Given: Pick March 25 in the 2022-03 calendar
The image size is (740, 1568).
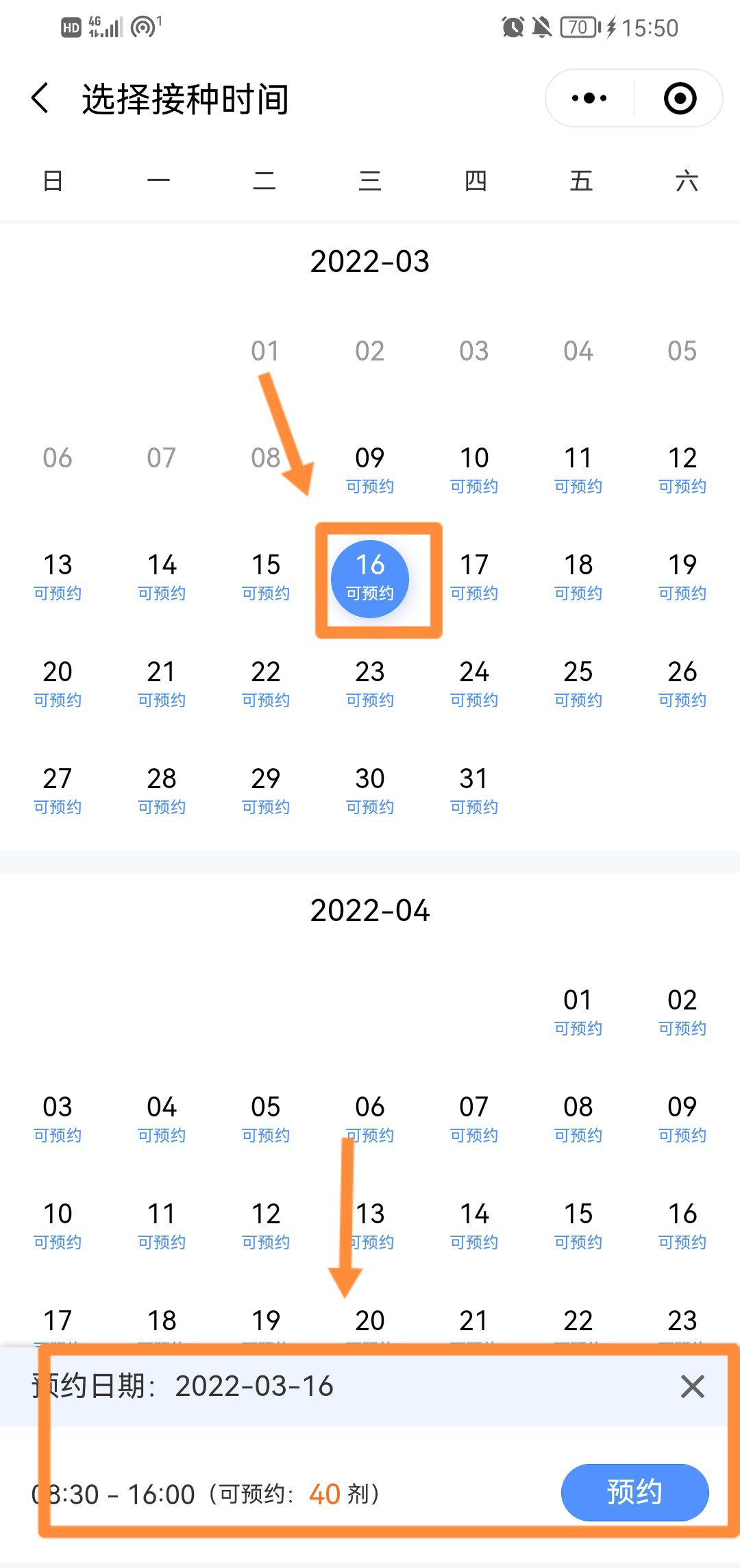Looking at the screenshot, I should tap(578, 683).
